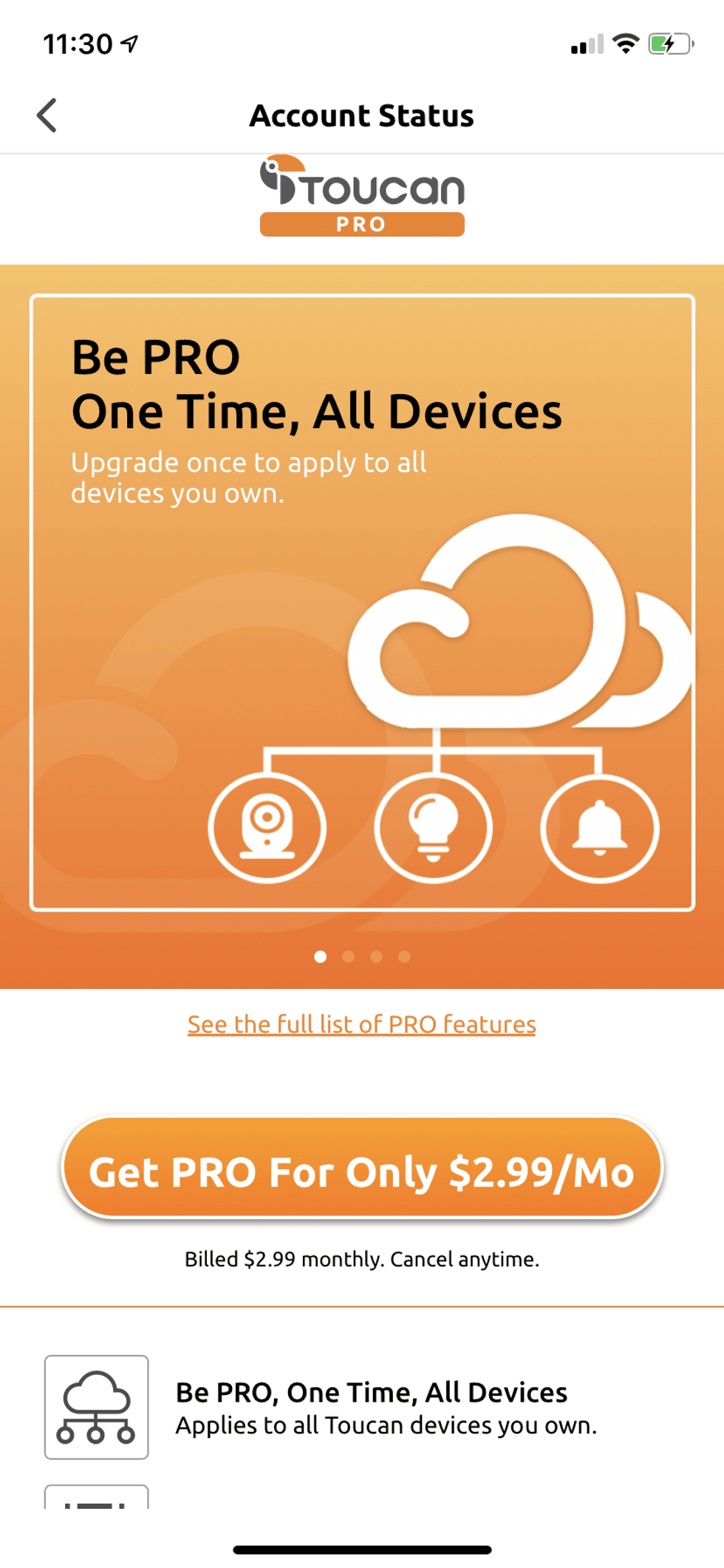Jump to the second carousel page dot
Viewport: 724px width, 1568px height.
point(348,957)
